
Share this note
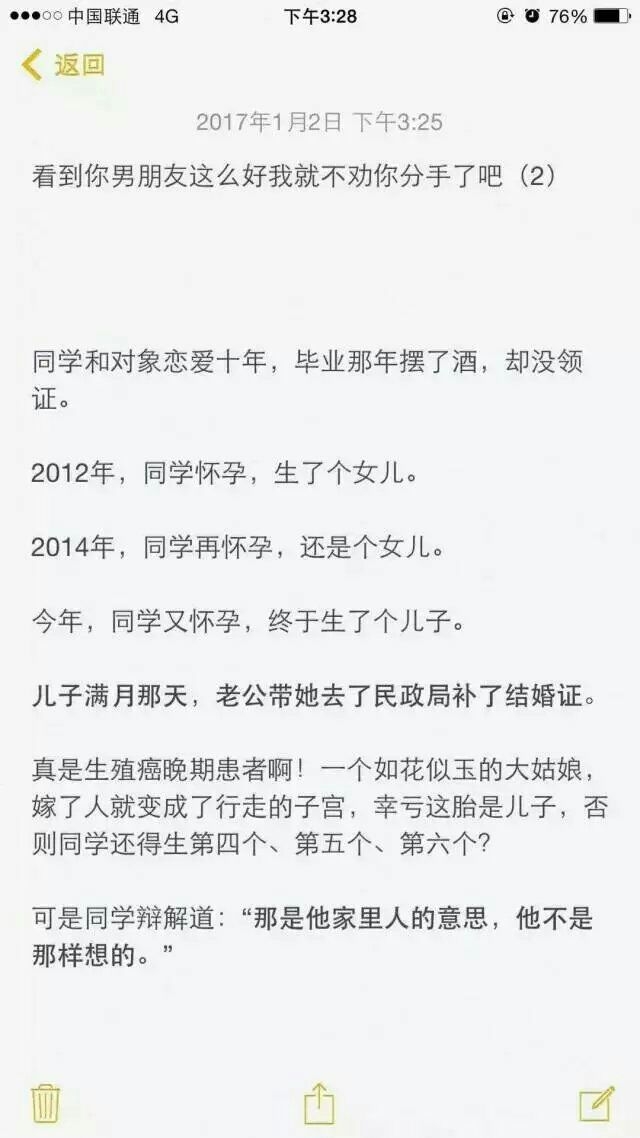click(319, 1103)
